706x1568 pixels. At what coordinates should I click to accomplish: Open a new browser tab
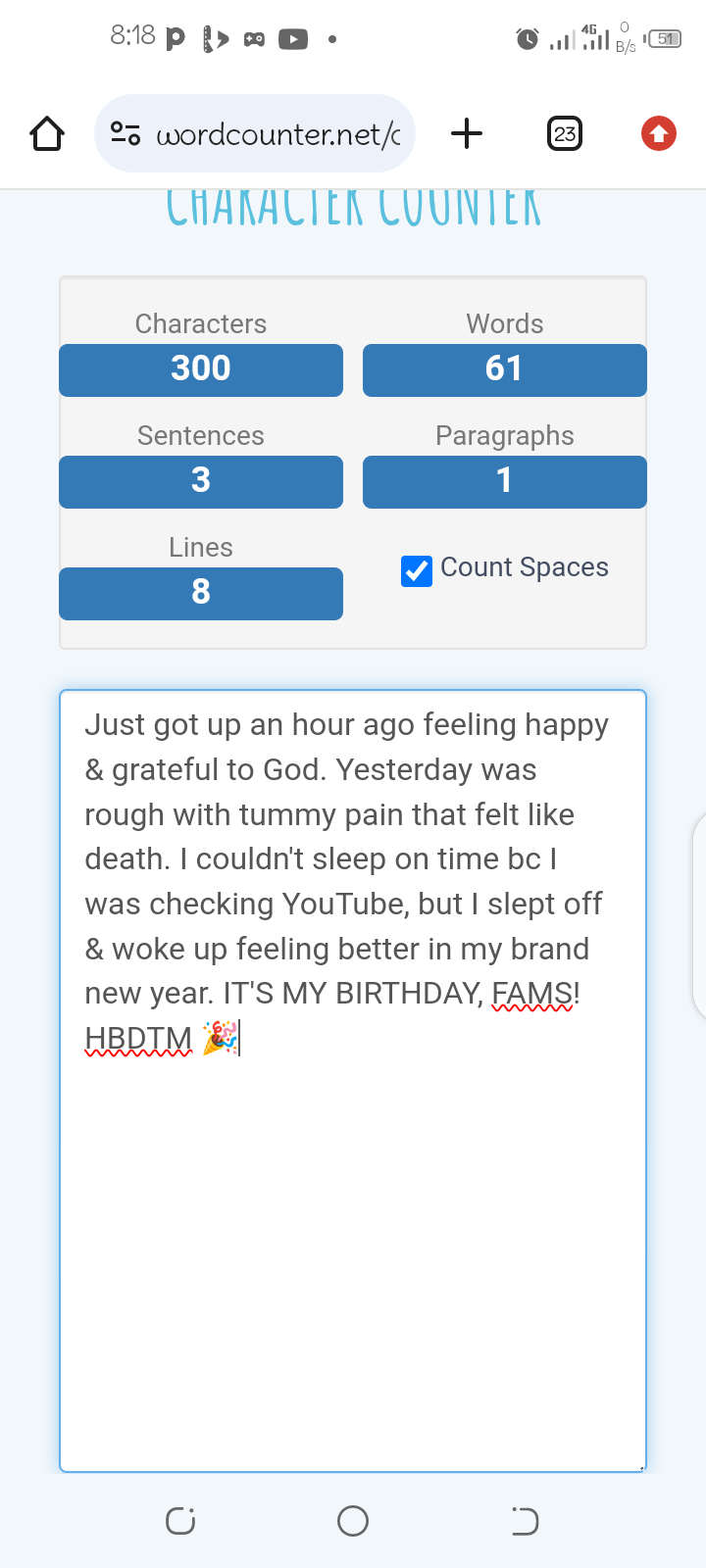(467, 133)
